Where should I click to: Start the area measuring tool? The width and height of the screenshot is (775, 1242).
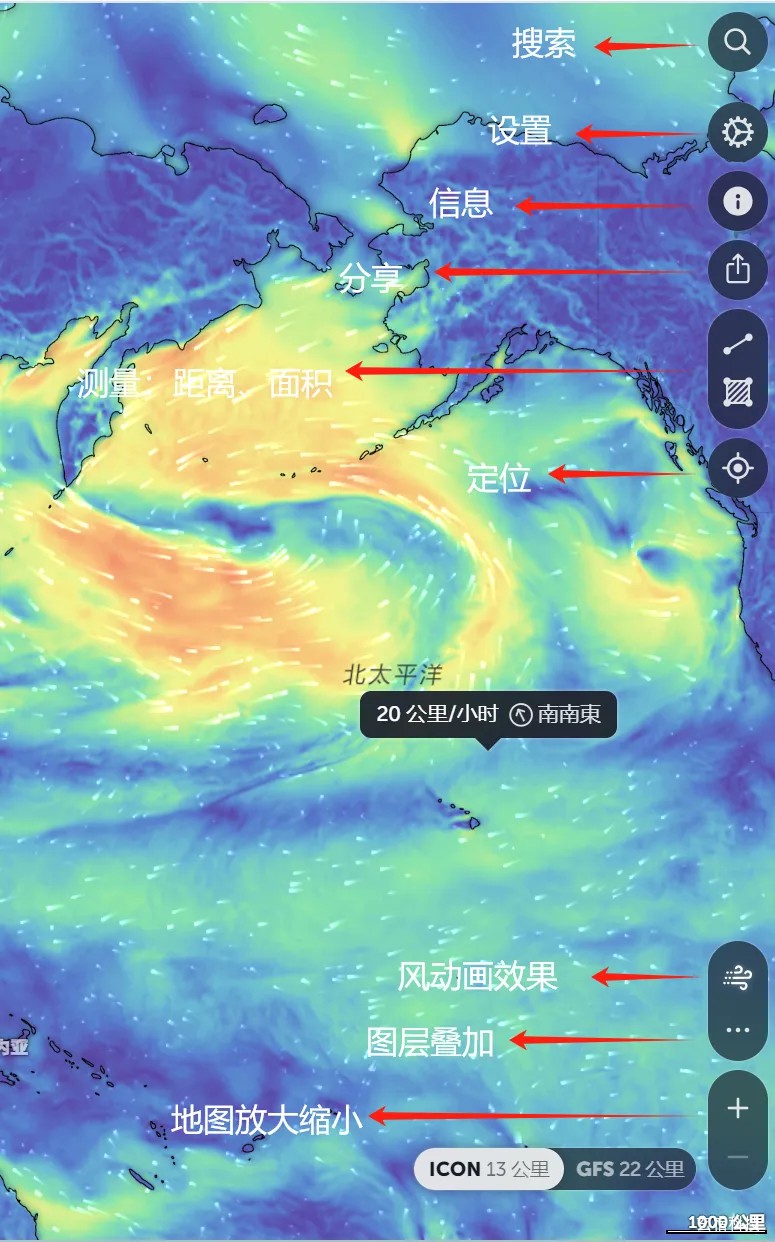738,392
